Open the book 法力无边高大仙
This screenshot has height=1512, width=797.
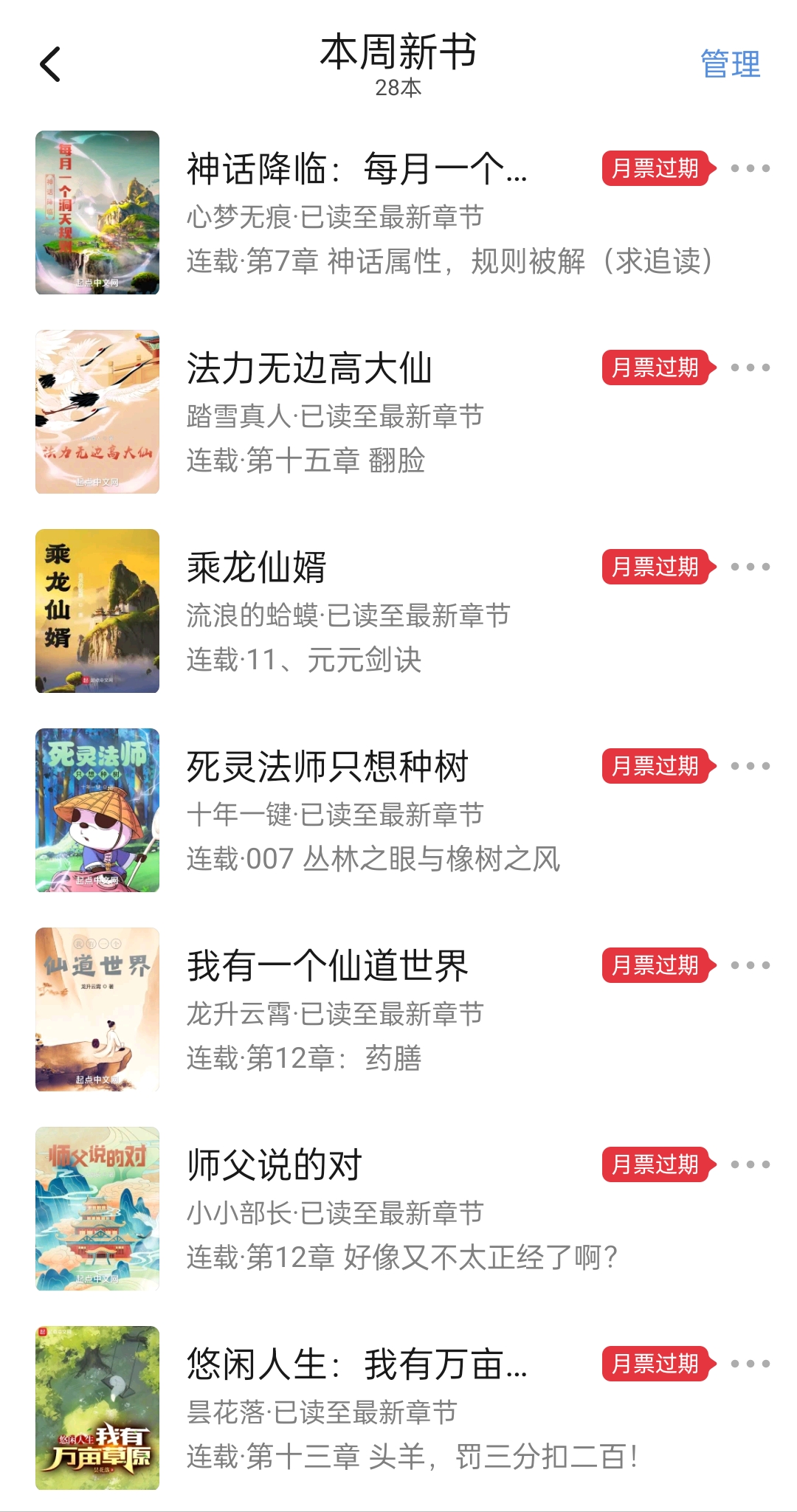tap(310, 368)
